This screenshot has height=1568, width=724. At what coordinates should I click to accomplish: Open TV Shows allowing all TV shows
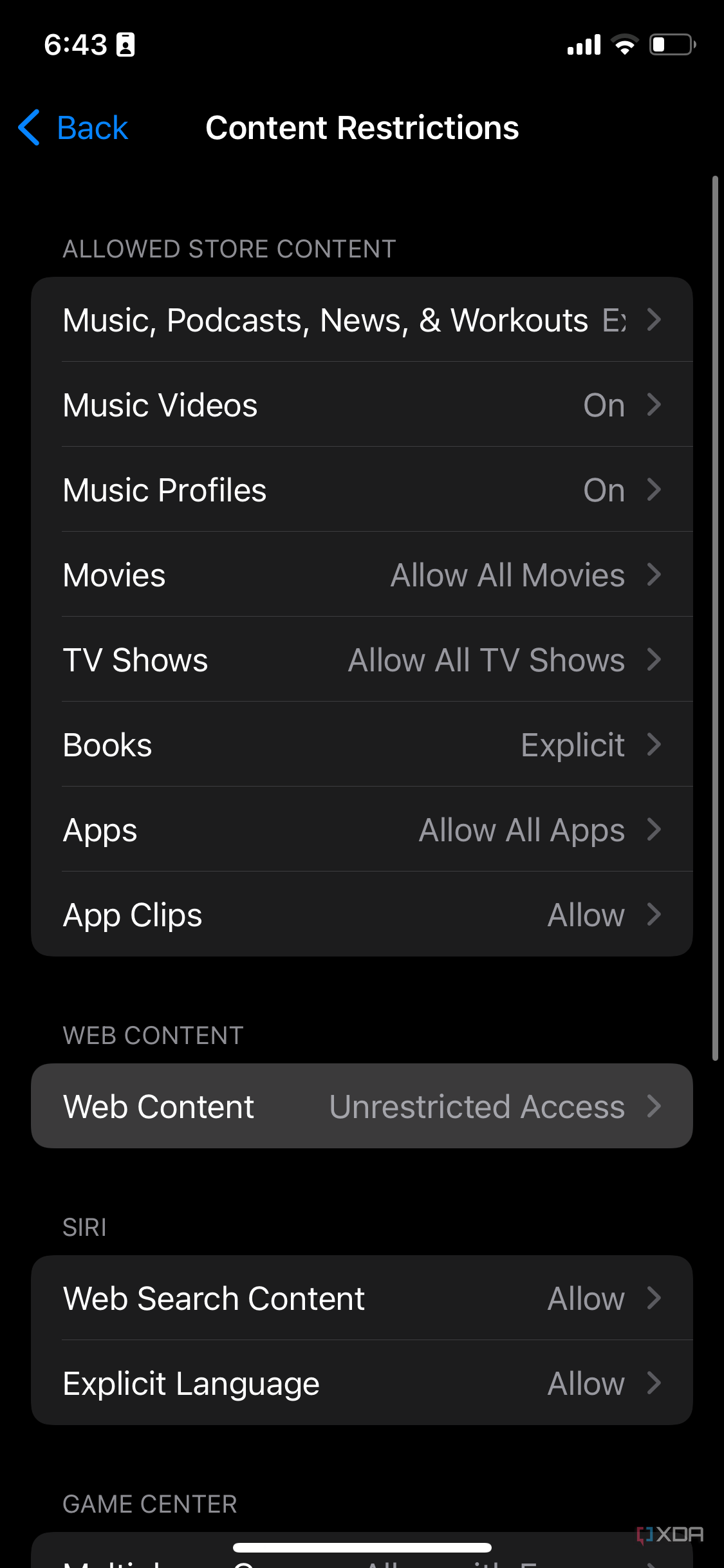click(x=362, y=659)
